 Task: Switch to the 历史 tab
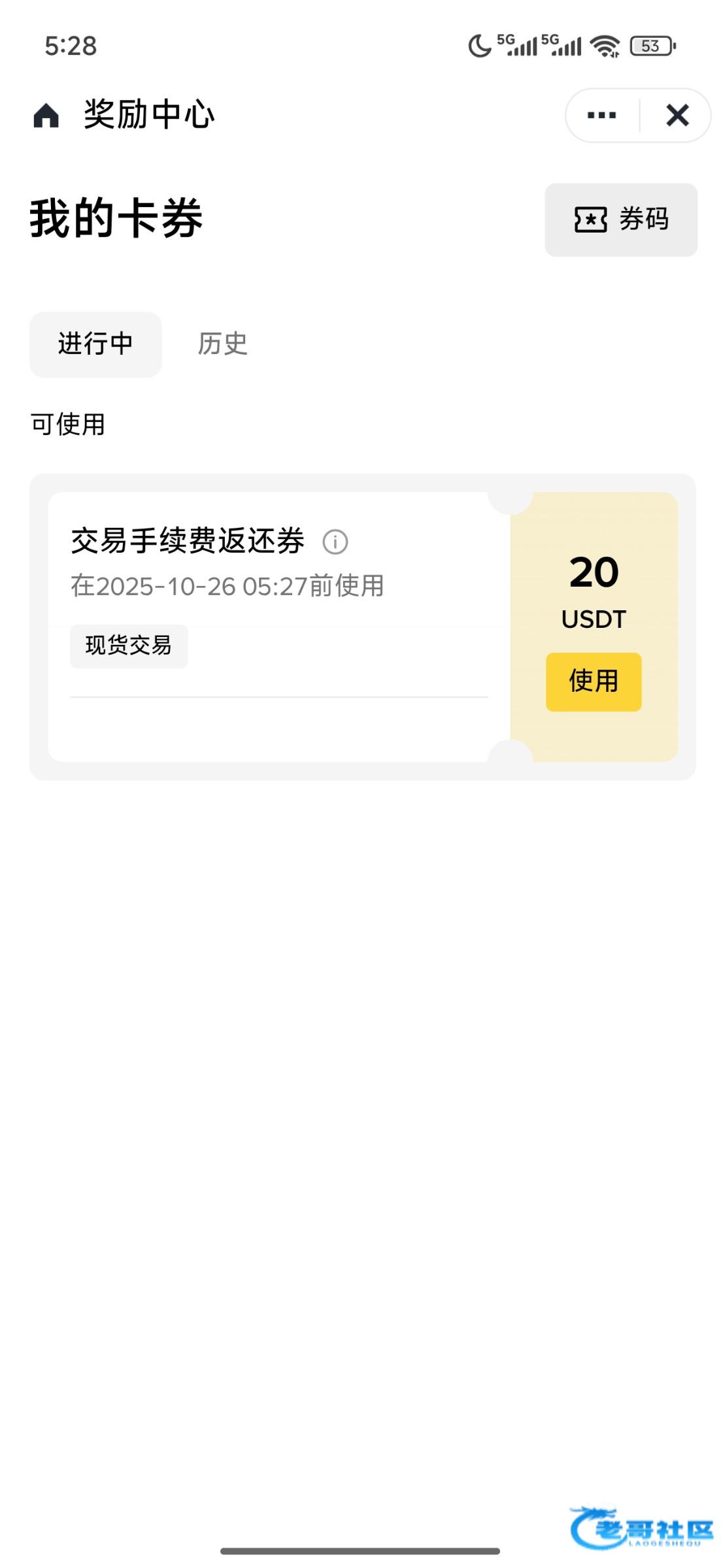pyautogui.click(x=222, y=344)
